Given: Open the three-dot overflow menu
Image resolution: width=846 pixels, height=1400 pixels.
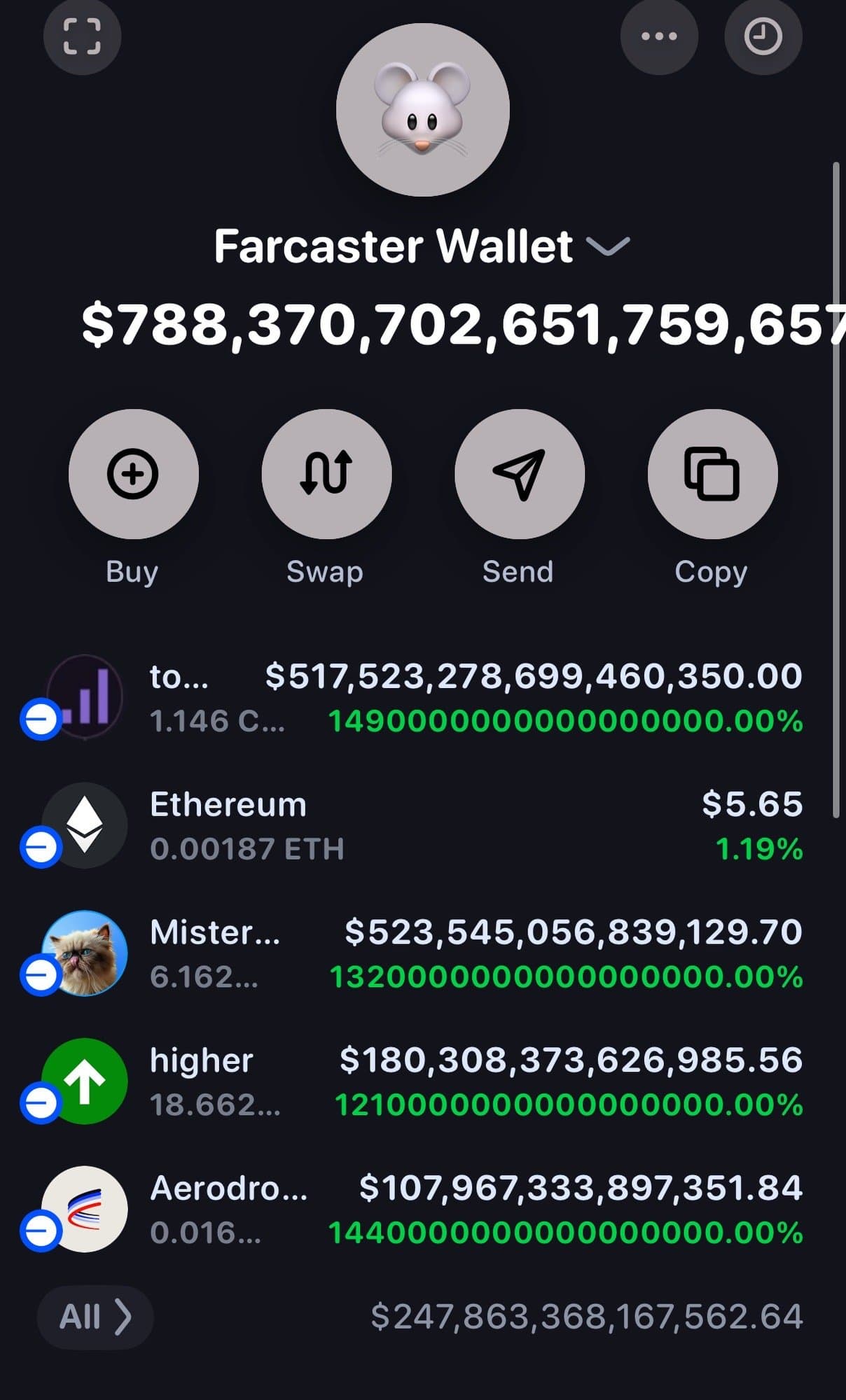Looking at the screenshot, I should pos(659,36).
